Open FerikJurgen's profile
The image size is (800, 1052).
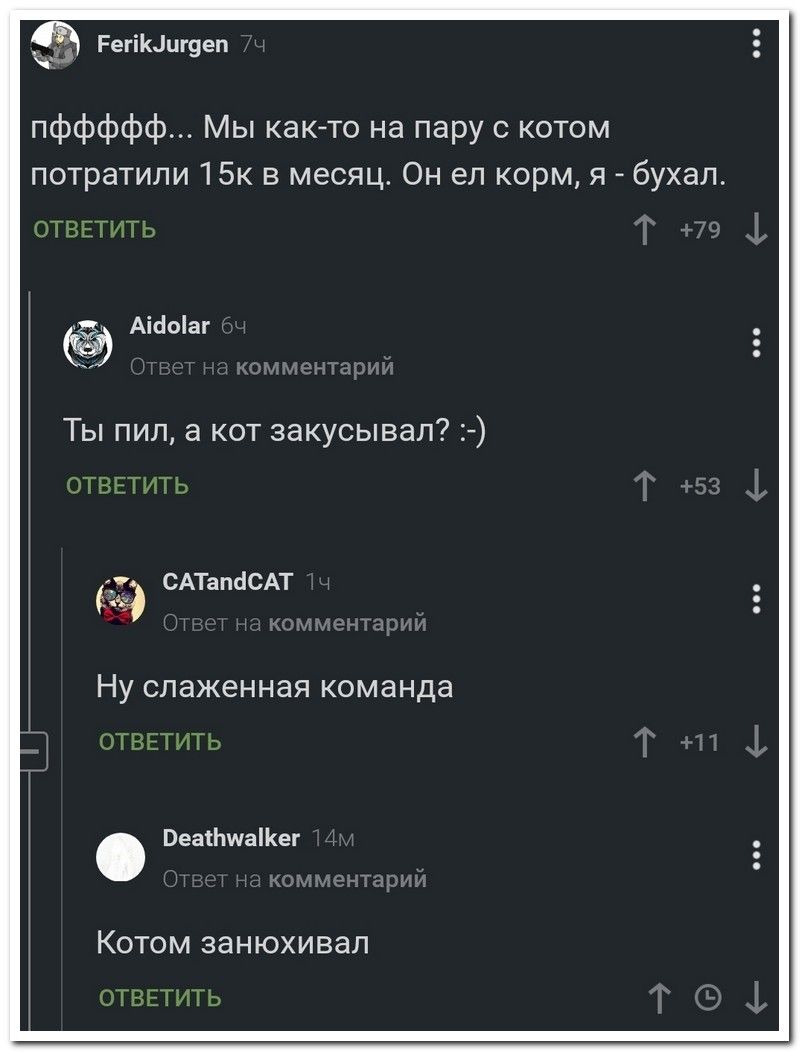pos(163,44)
